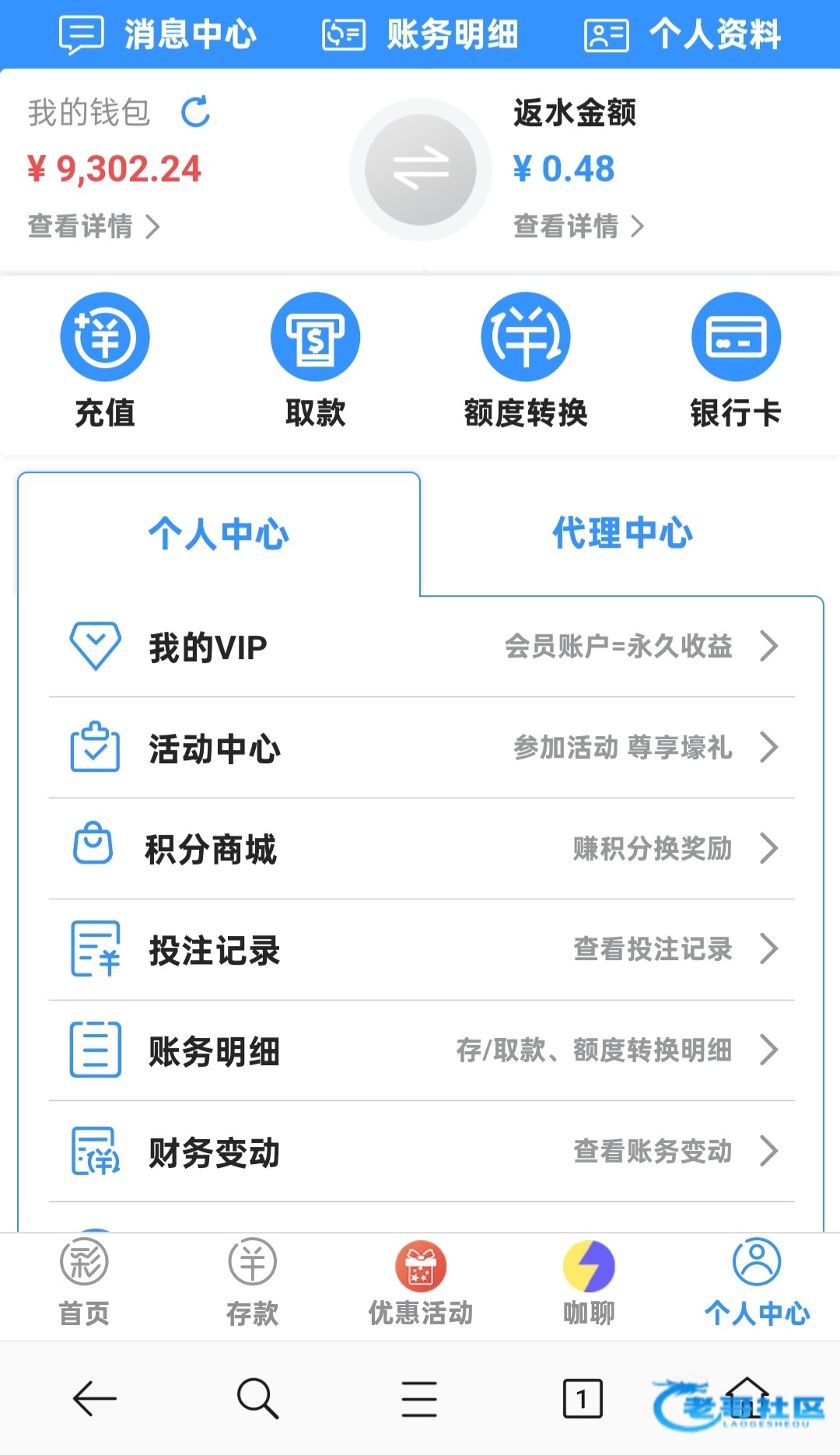Switch to the 代理中心 tab

[622, 534]
